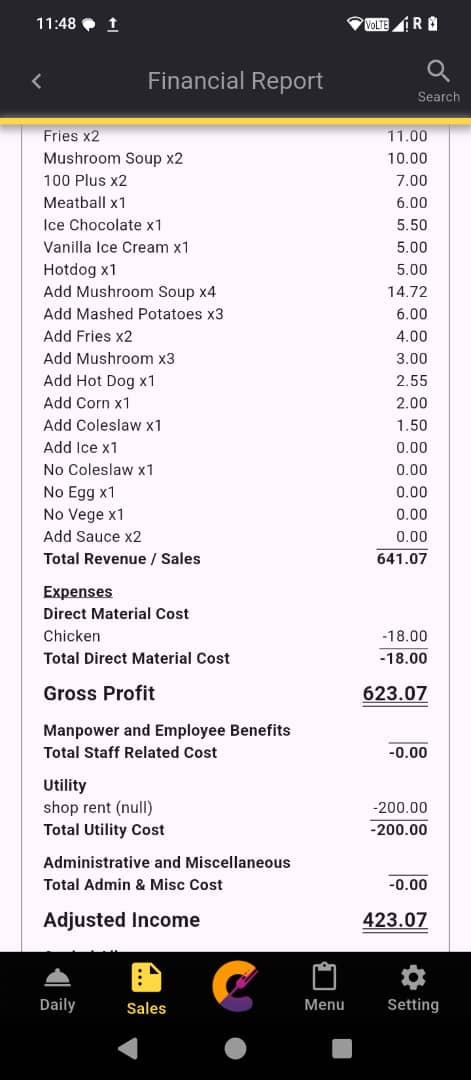This screenshot has width=471, height=1080.
Task: Select the Sales tab
Action: (146, 990)
